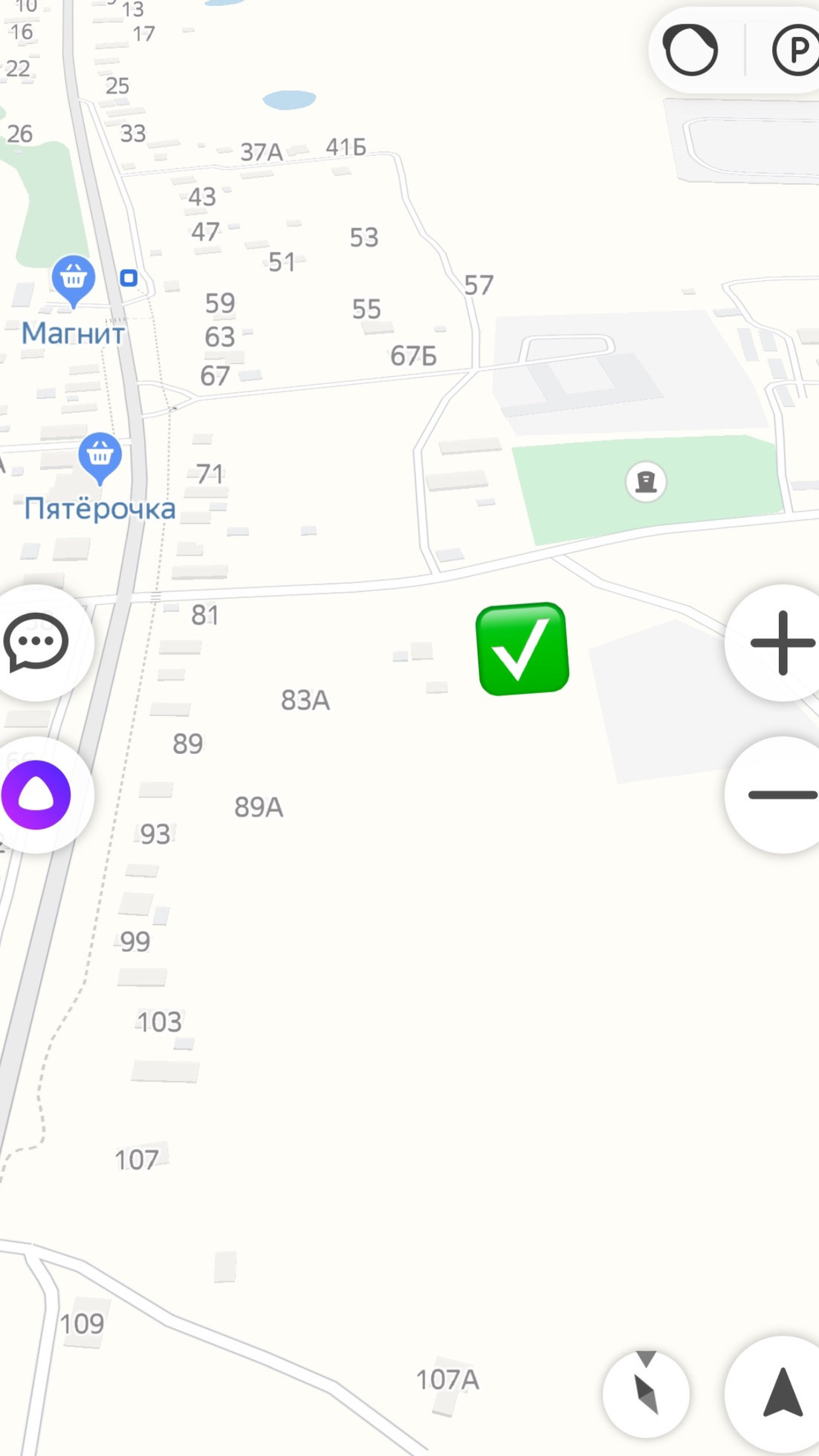Open the Пятёрочка store marker
819x1456 pixels.
tap(100, 456)
